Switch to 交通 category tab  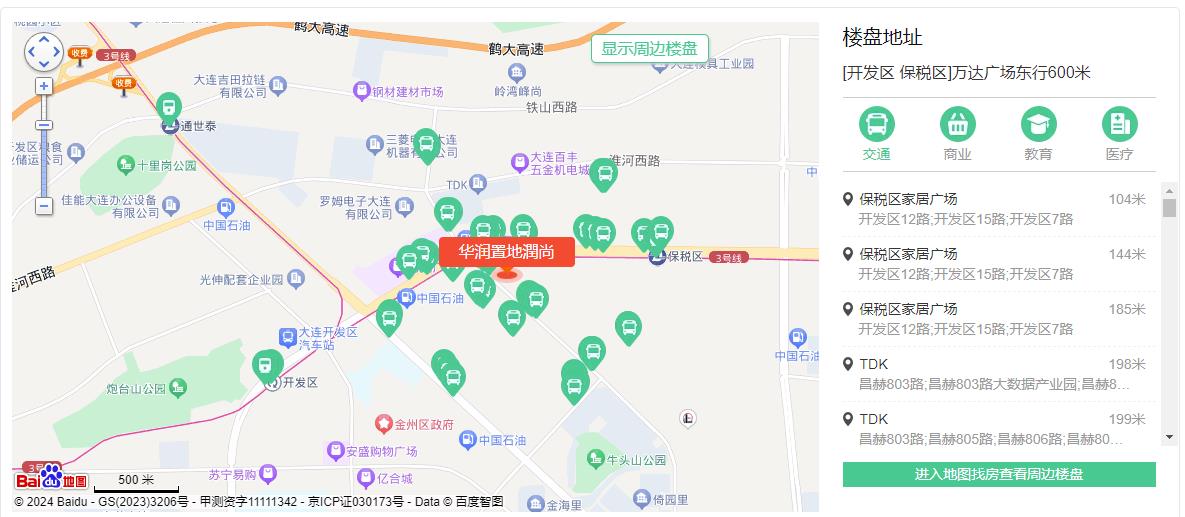(877, 134)
